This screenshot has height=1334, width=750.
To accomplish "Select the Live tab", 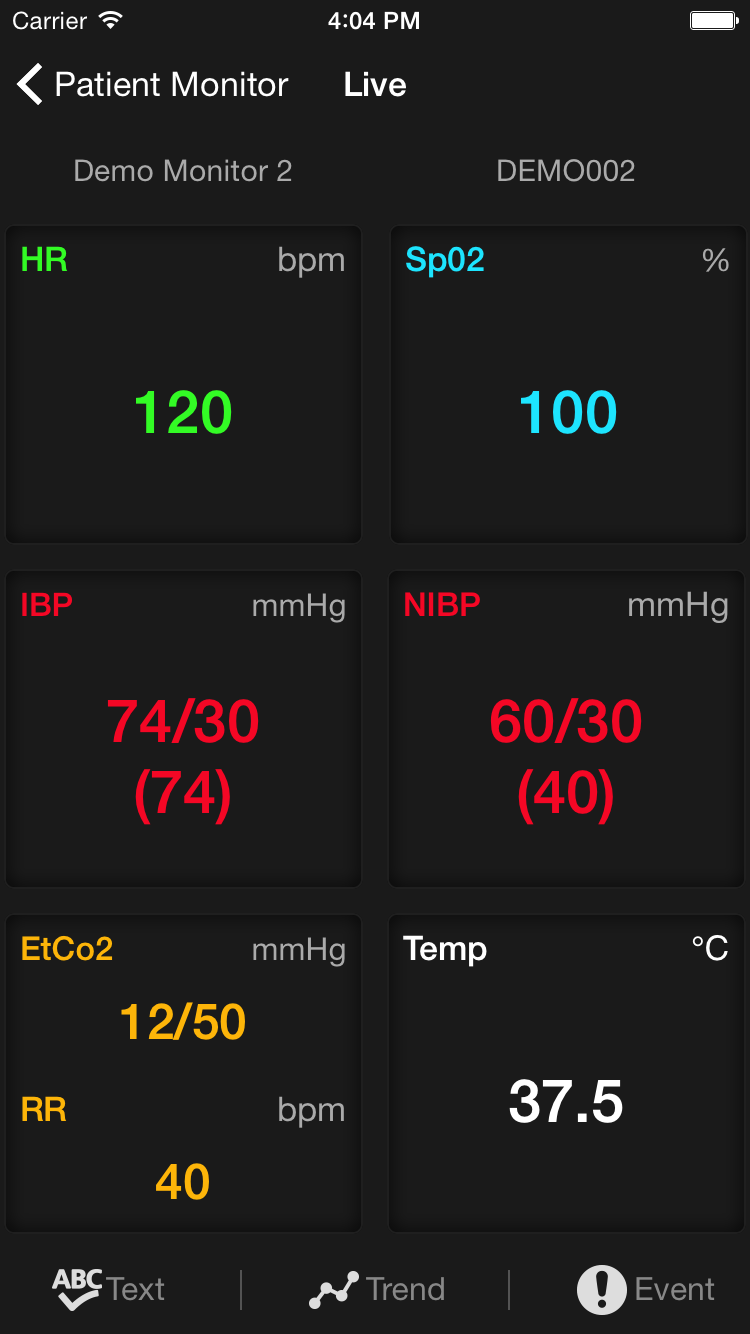I will [x=374, y=84].
